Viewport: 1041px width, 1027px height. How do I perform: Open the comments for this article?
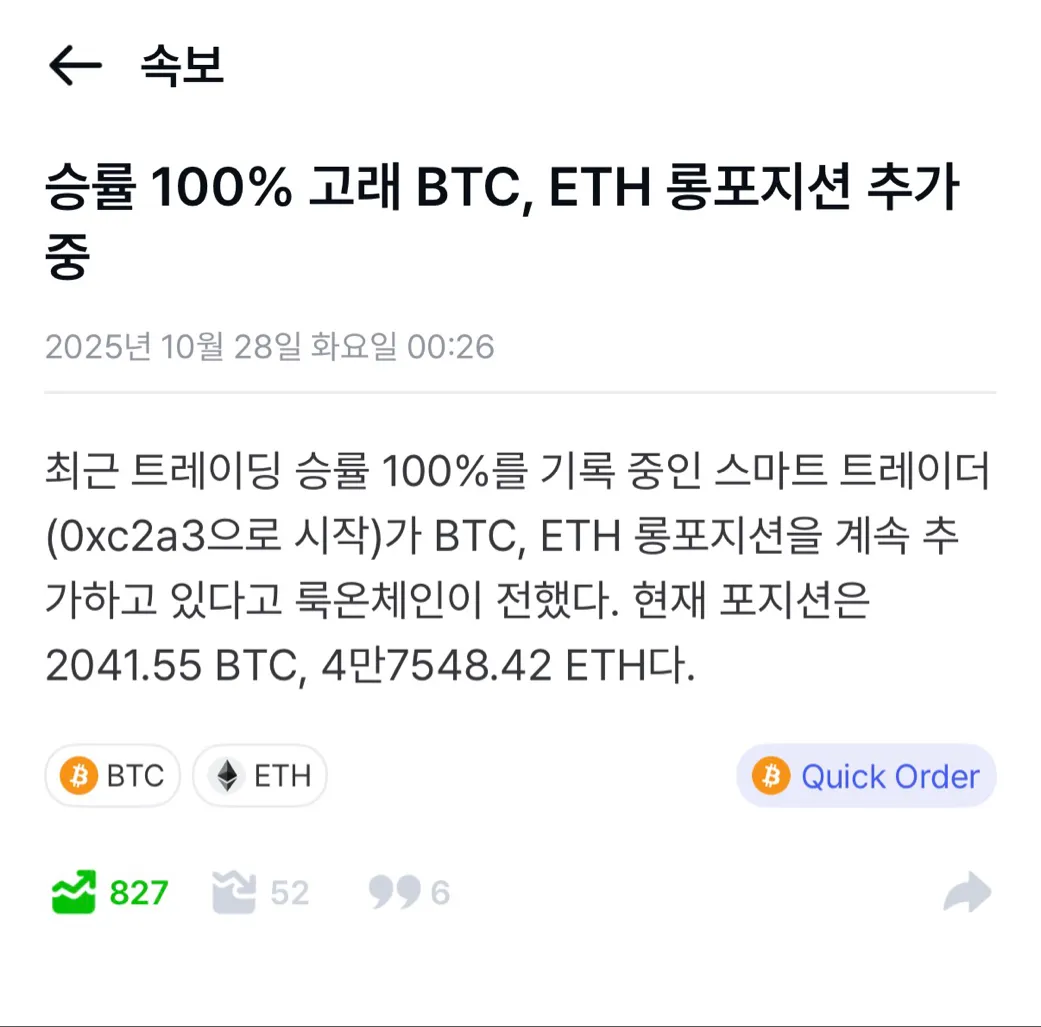tap(409, 892)
